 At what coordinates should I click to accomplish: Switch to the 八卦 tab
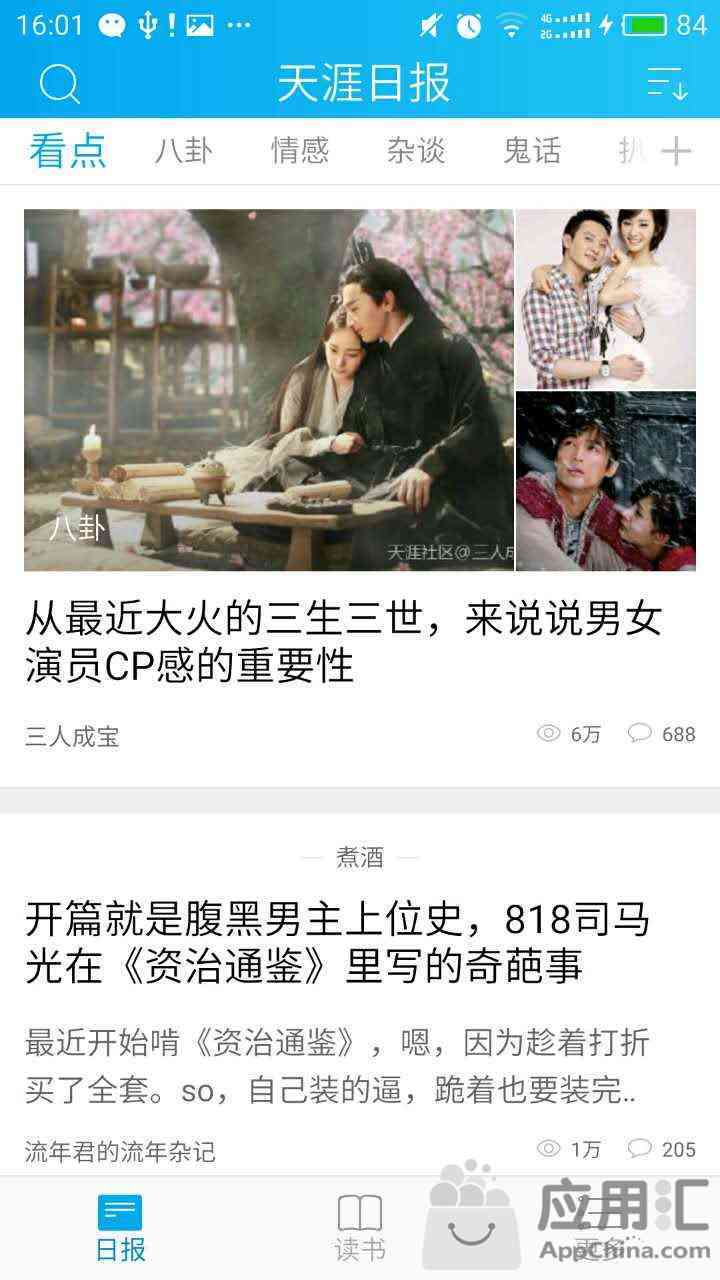[x=183, y=151]
